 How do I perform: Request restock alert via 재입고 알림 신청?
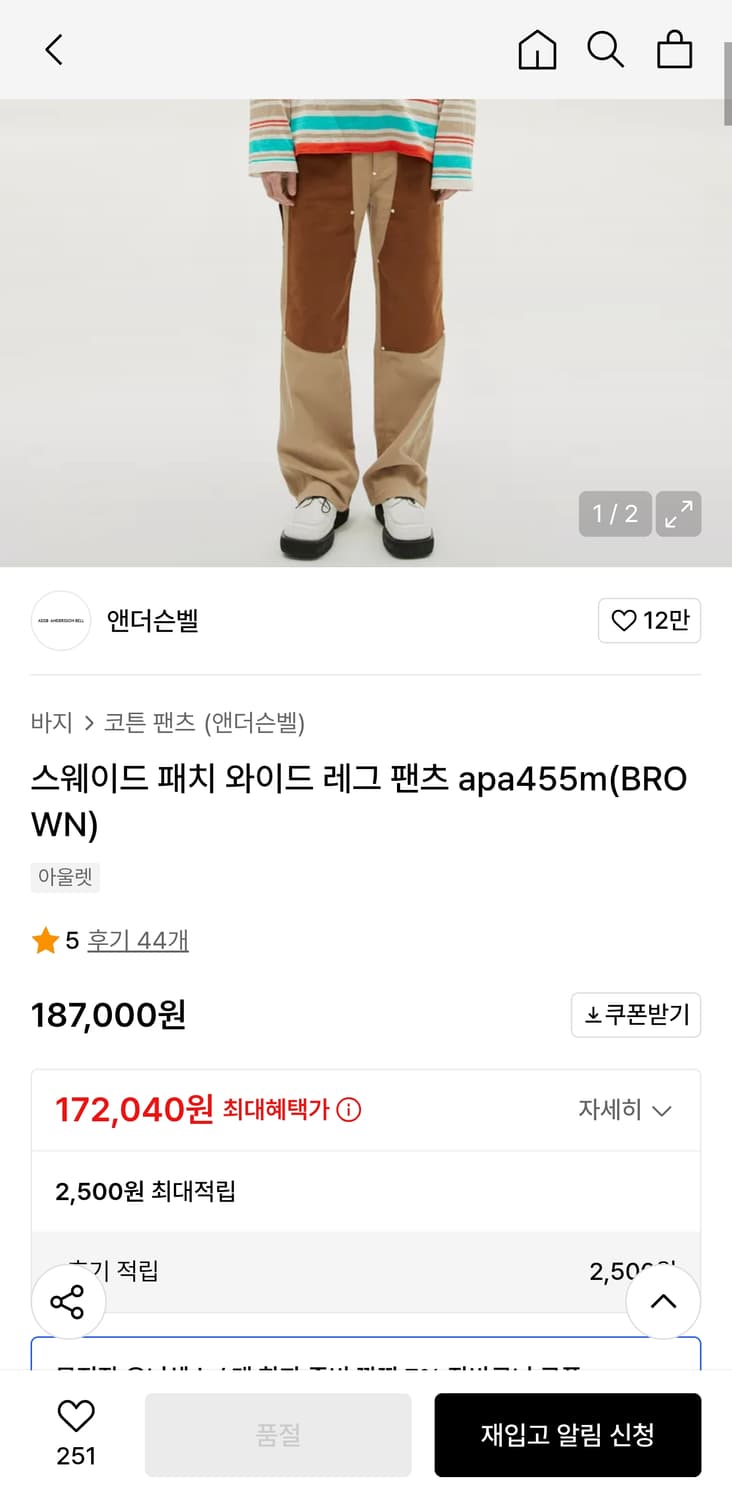click(567, 1434)
